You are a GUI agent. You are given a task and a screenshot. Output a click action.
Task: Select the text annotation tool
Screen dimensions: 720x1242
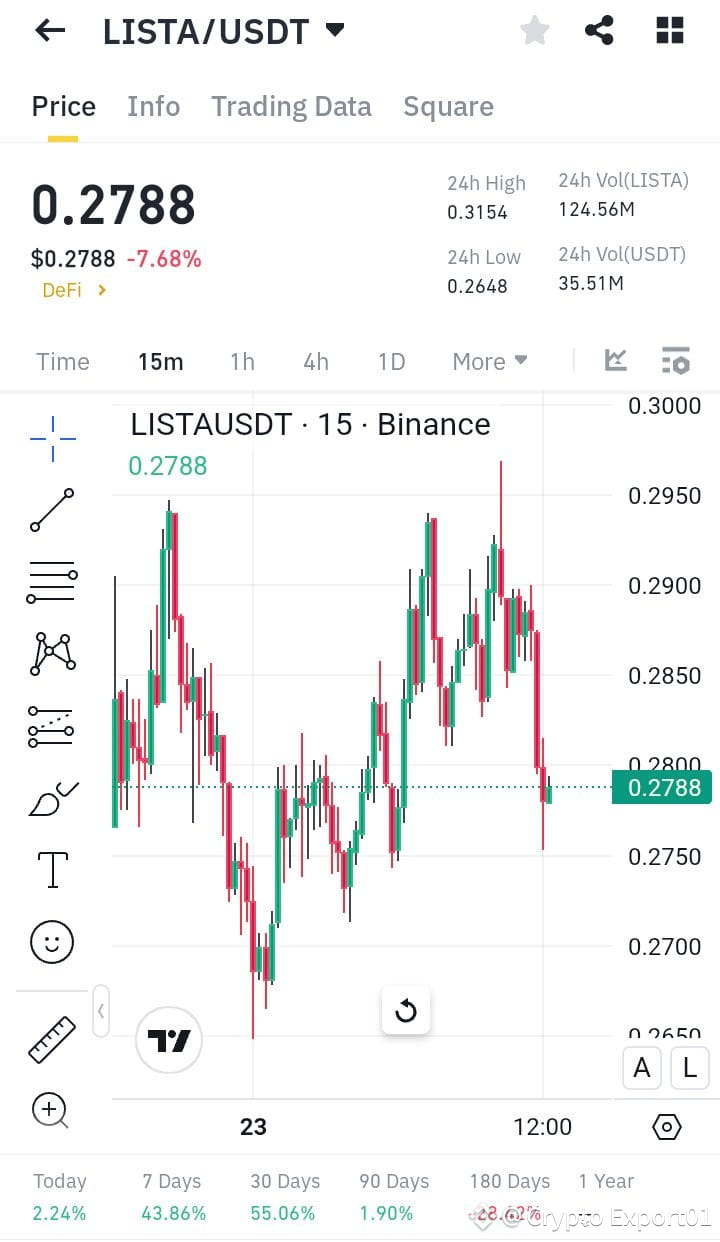(x=52, y=870)
